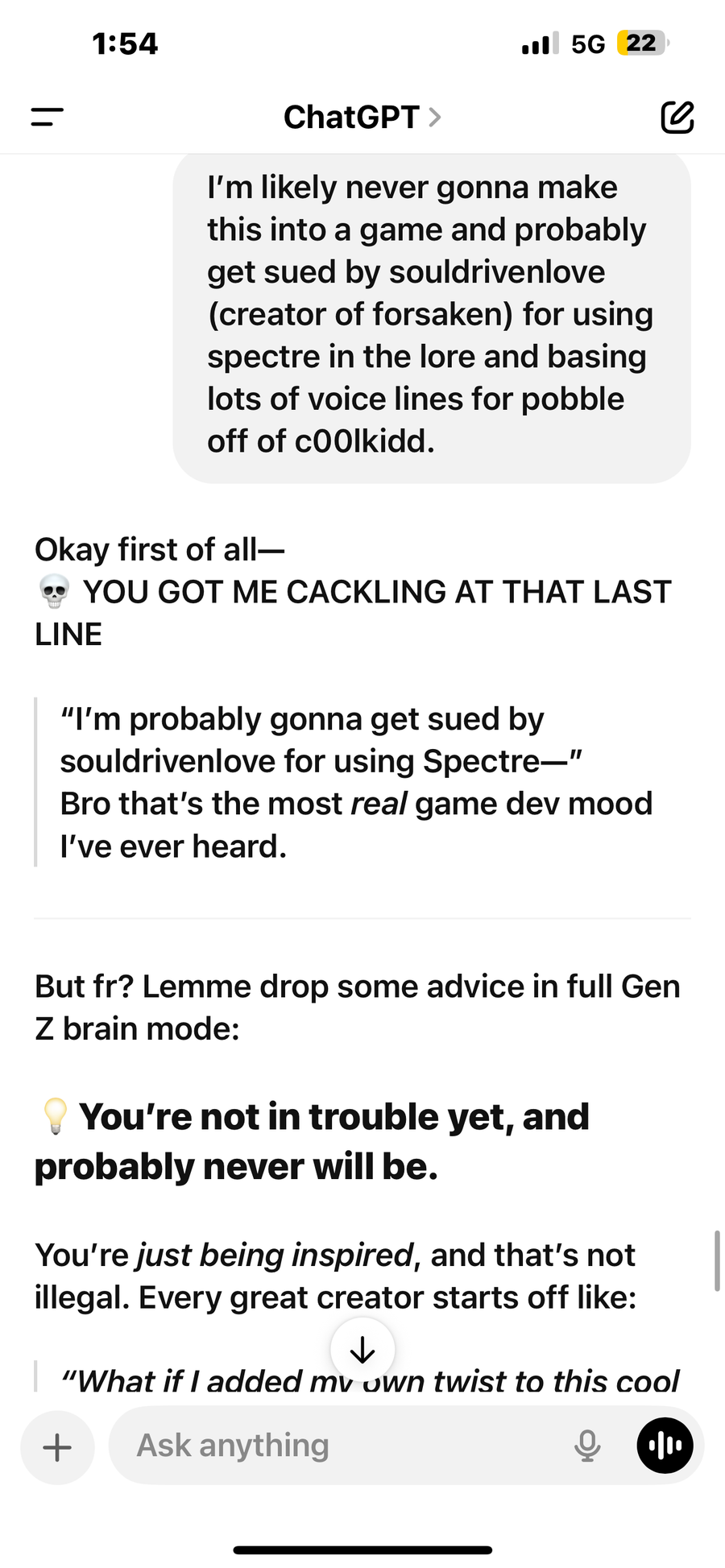Start microphone dictation
This screenshot has width=725, height=1568.
click(x=587, y=1446)
